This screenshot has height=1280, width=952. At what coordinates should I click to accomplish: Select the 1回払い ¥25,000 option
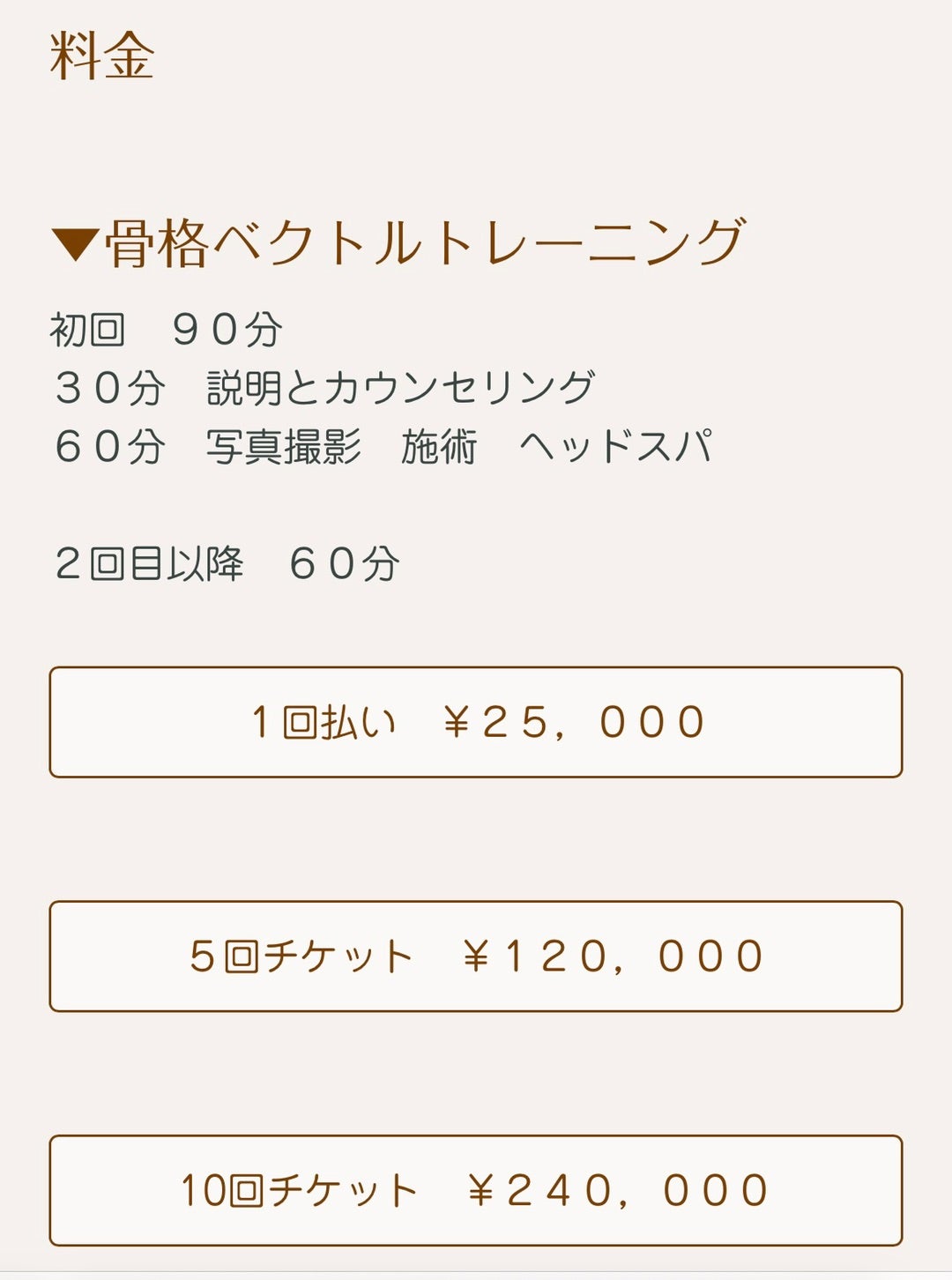(x=476, y=722)
